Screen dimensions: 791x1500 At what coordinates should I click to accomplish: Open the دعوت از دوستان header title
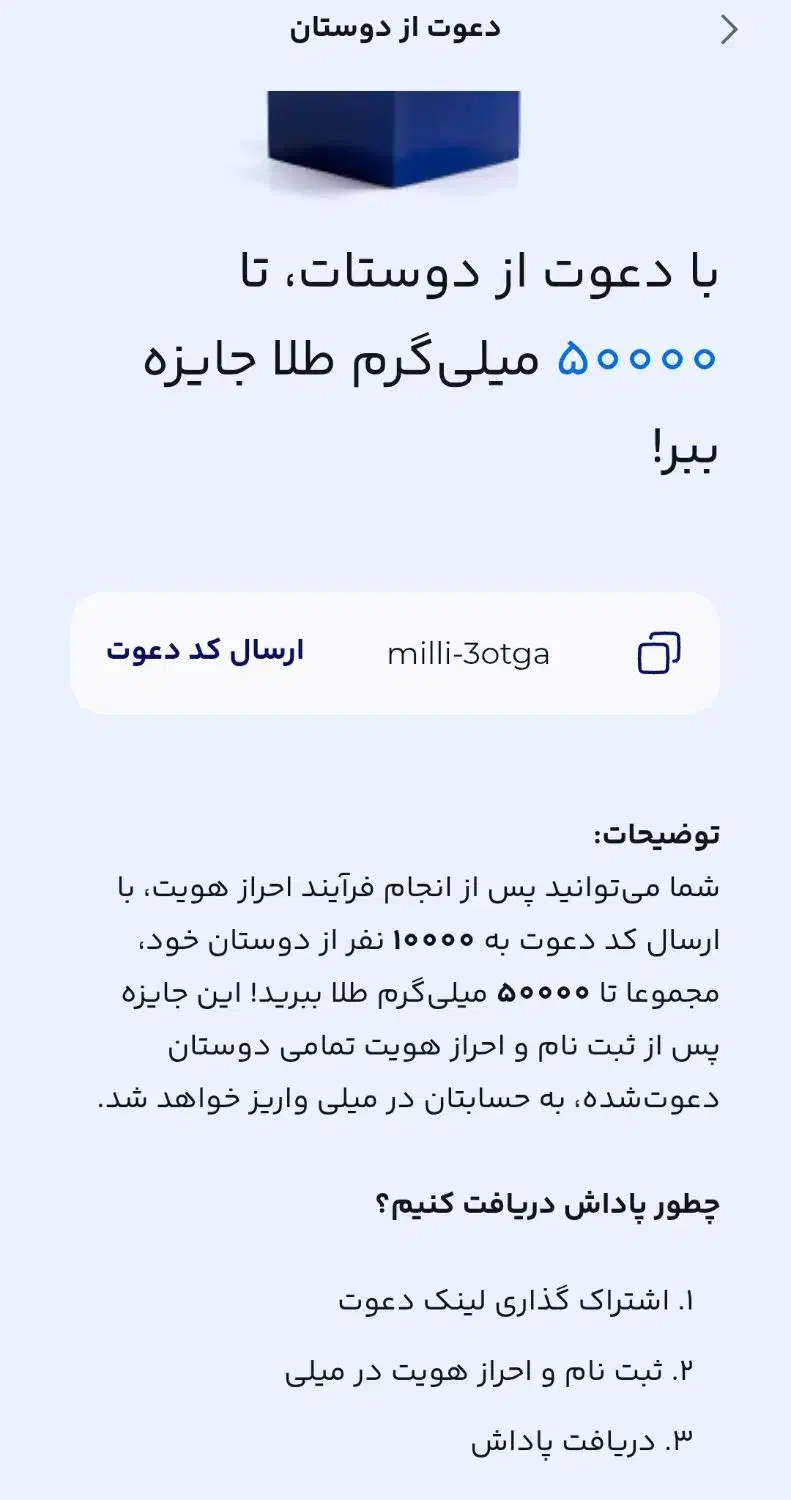pos(395,28)
